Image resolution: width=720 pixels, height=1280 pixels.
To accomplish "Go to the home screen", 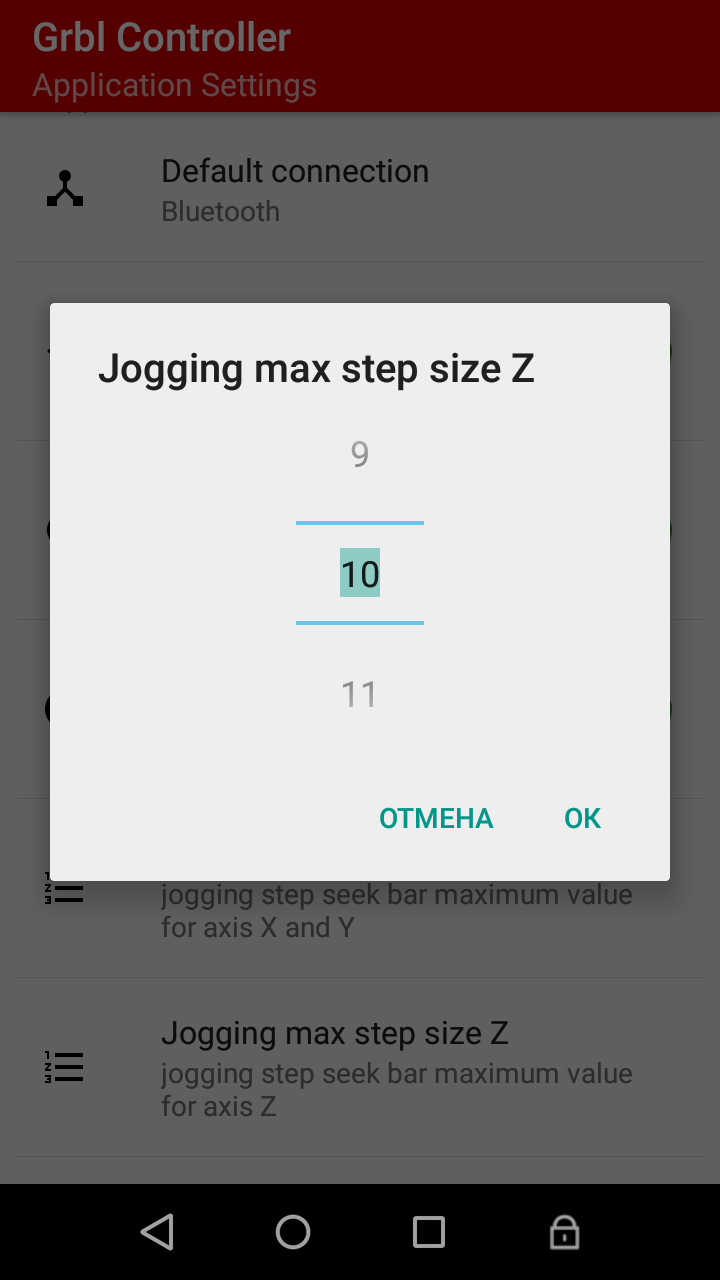I will (x=293, y=1232).
